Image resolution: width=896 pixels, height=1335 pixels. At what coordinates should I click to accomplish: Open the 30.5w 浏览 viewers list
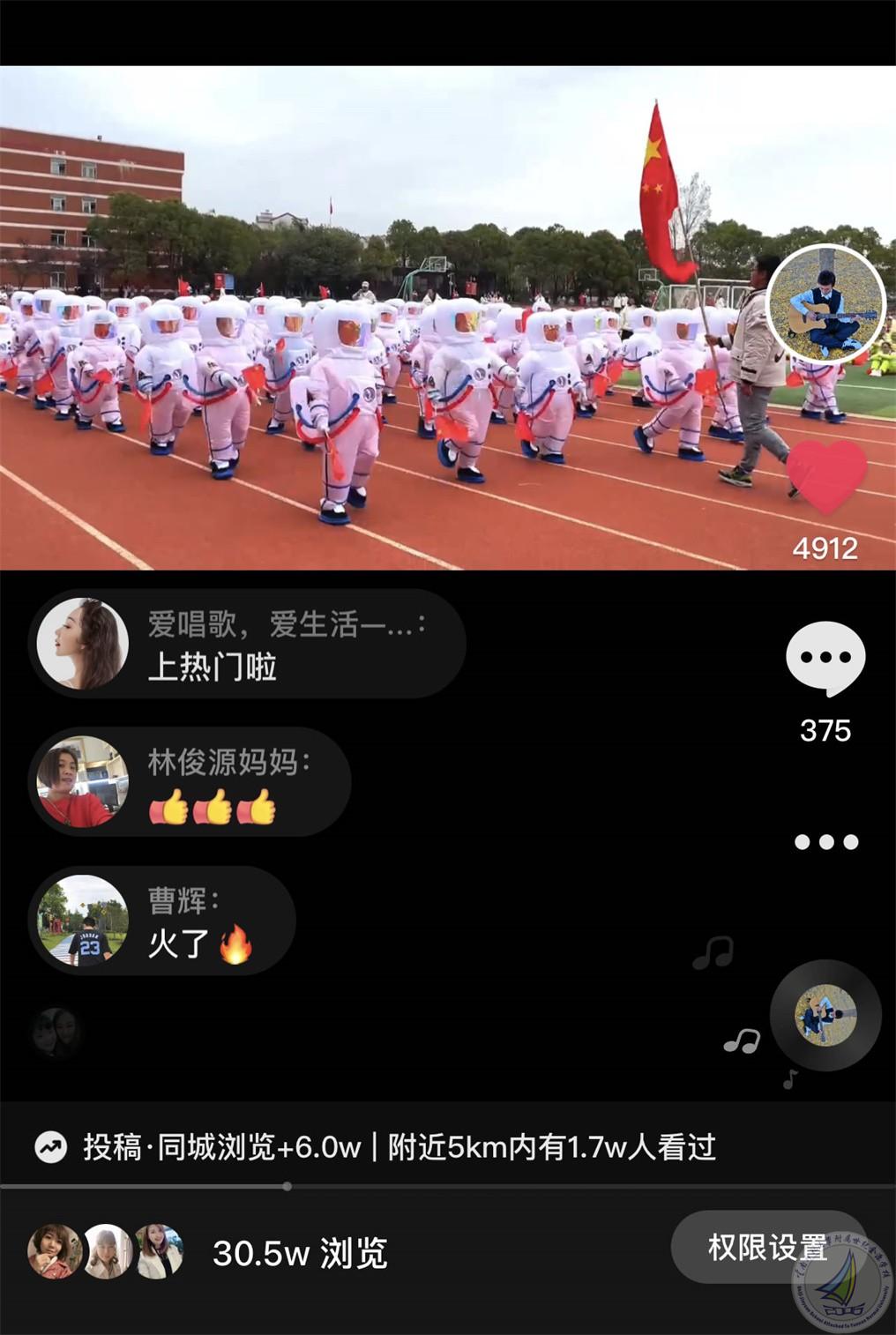[300, 1252]
